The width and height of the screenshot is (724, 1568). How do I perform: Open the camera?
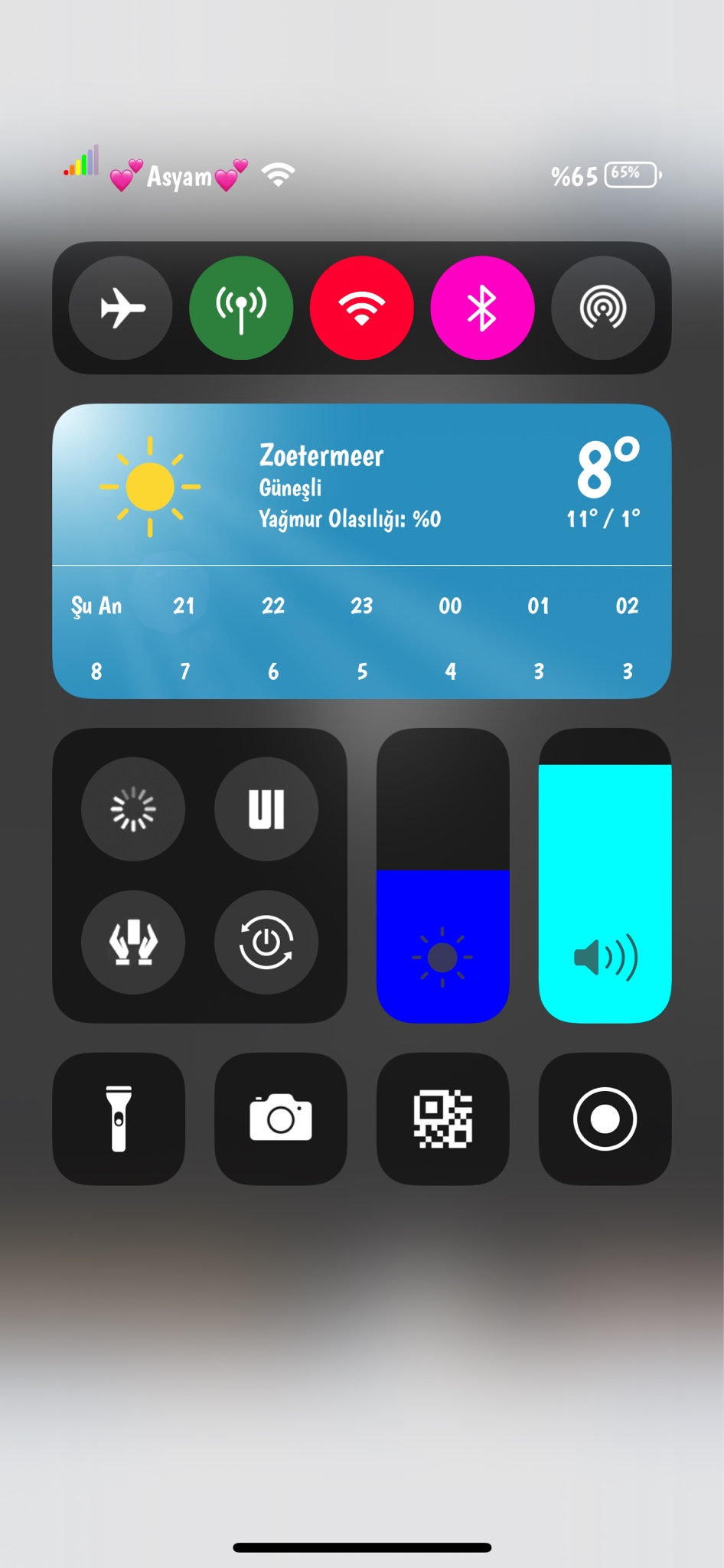point(281,1119)
